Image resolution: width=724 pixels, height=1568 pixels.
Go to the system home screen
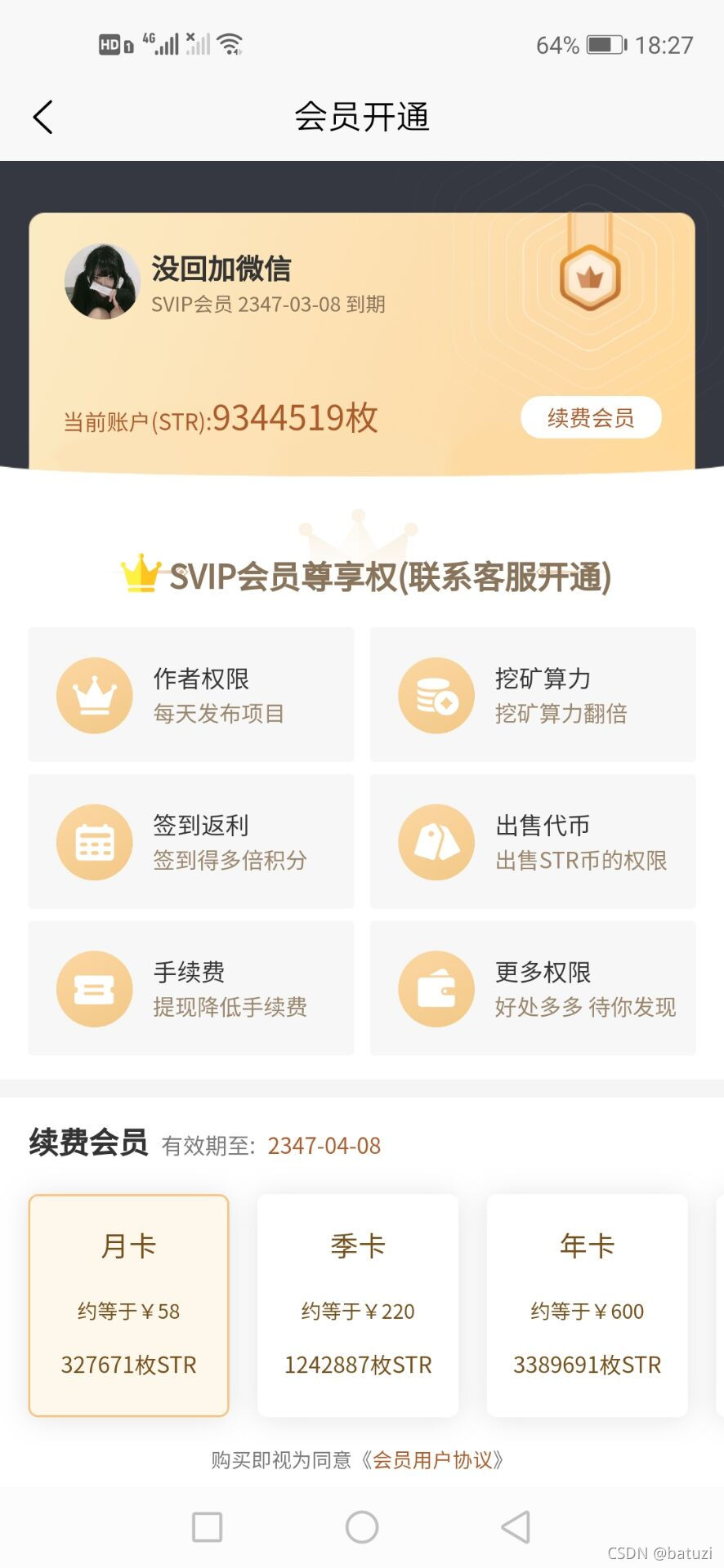click(x=362, y=1527)
